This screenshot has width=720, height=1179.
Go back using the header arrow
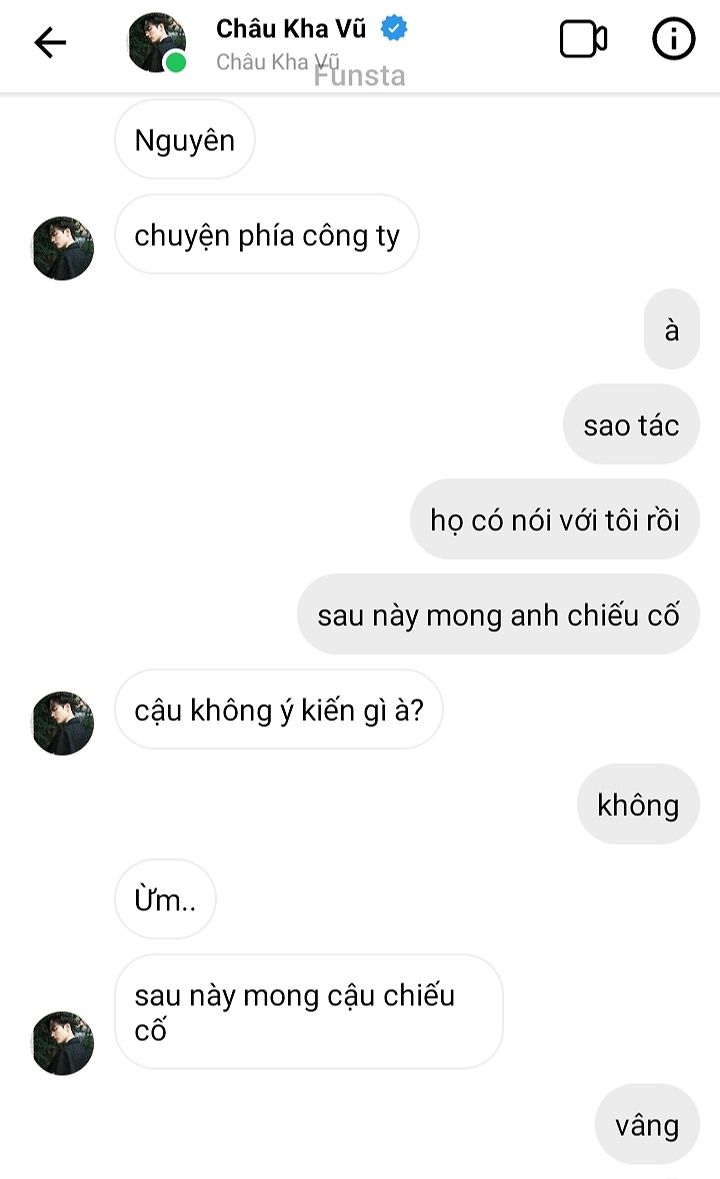point(49,42)
